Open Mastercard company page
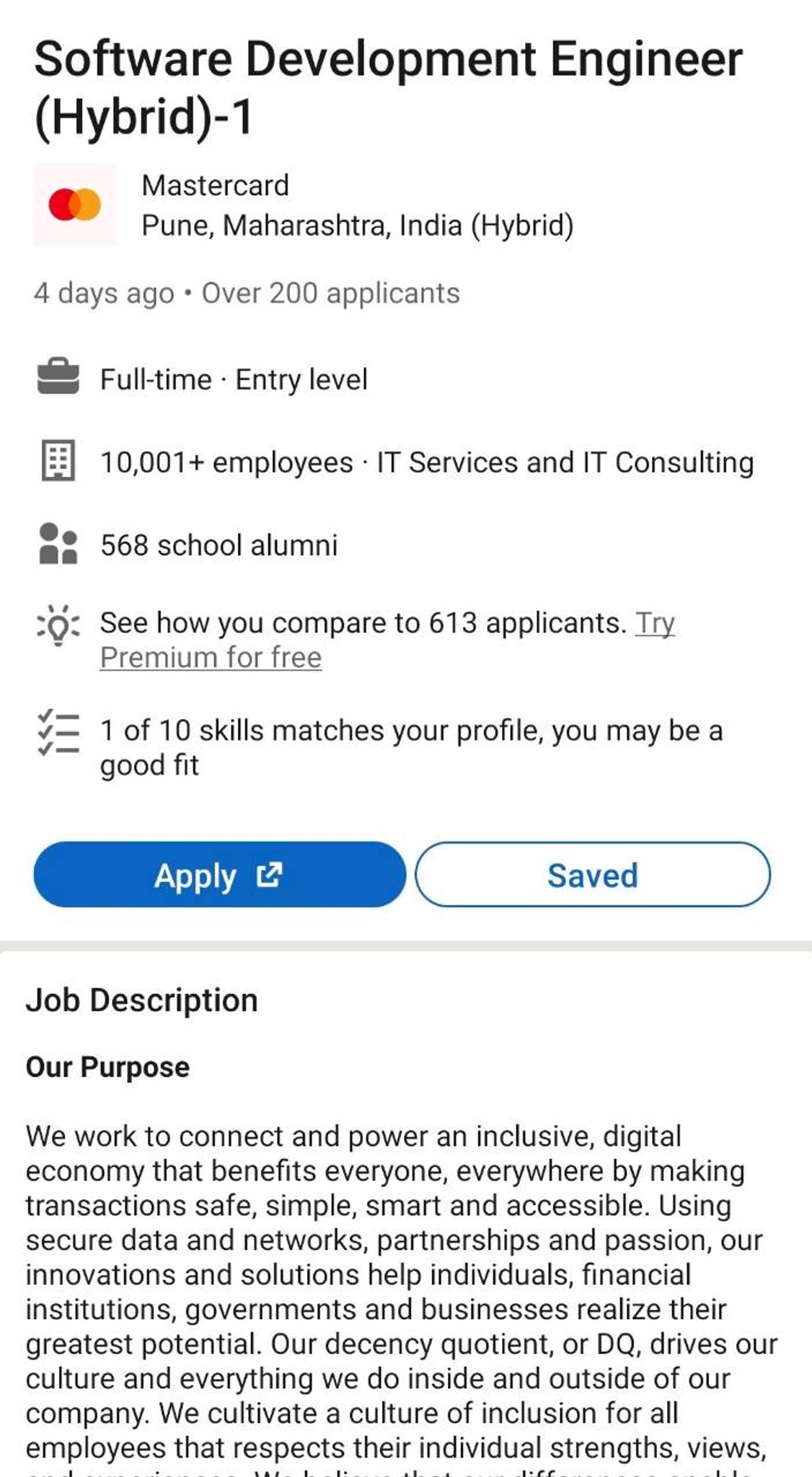812x1477 pixels. pyautogui.click(x=215, y=185)
